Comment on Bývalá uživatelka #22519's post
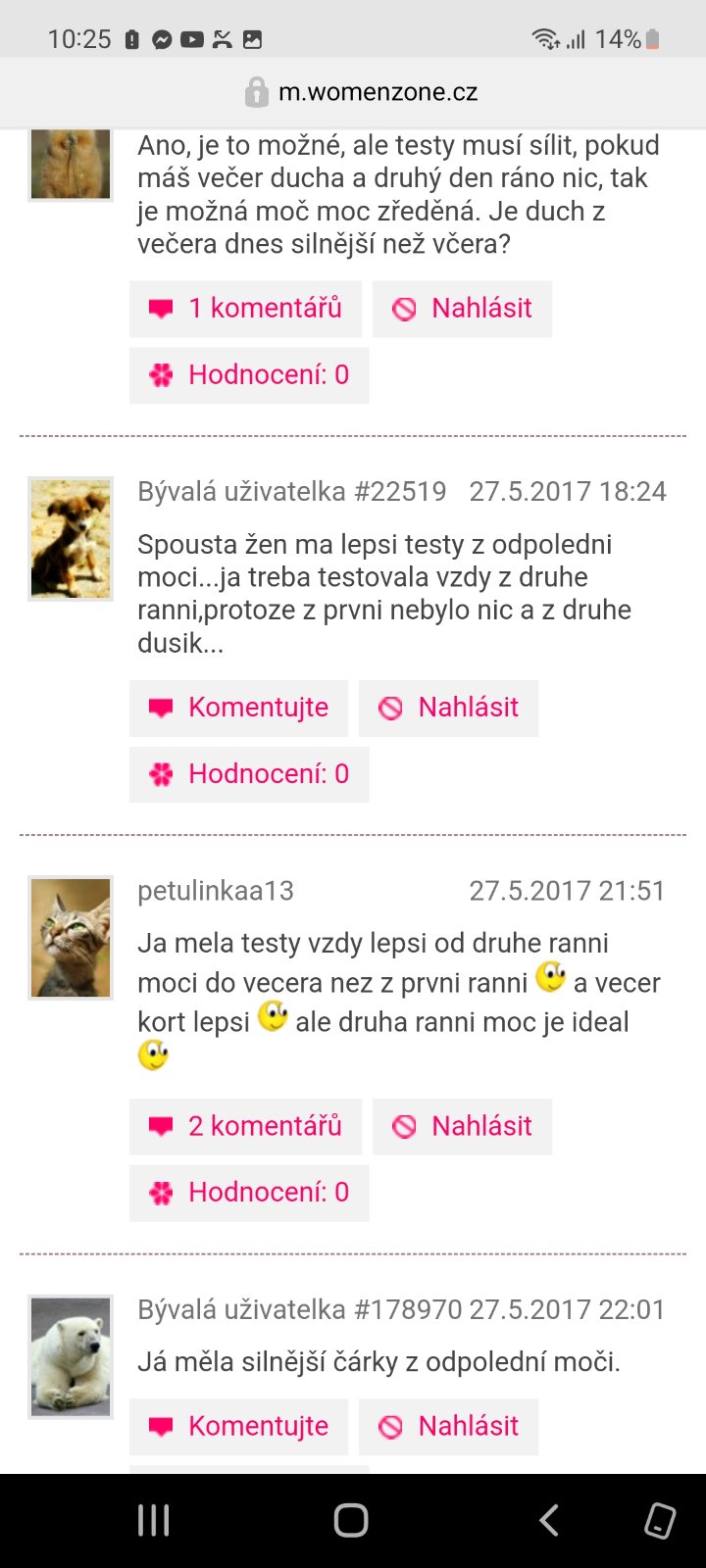The image size is (706, 1568). (238, 708)
